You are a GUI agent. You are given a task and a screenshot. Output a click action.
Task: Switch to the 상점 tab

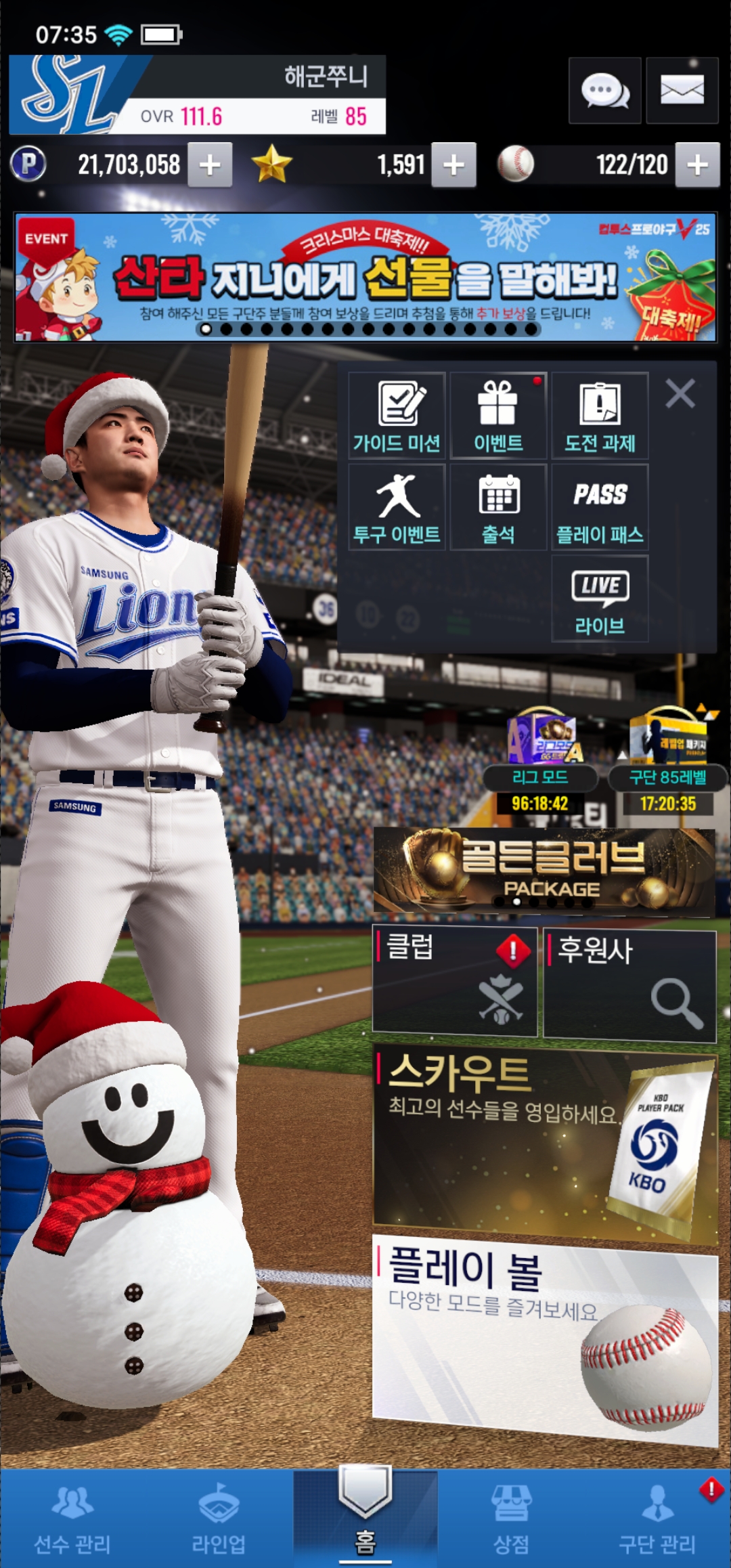511,1519
